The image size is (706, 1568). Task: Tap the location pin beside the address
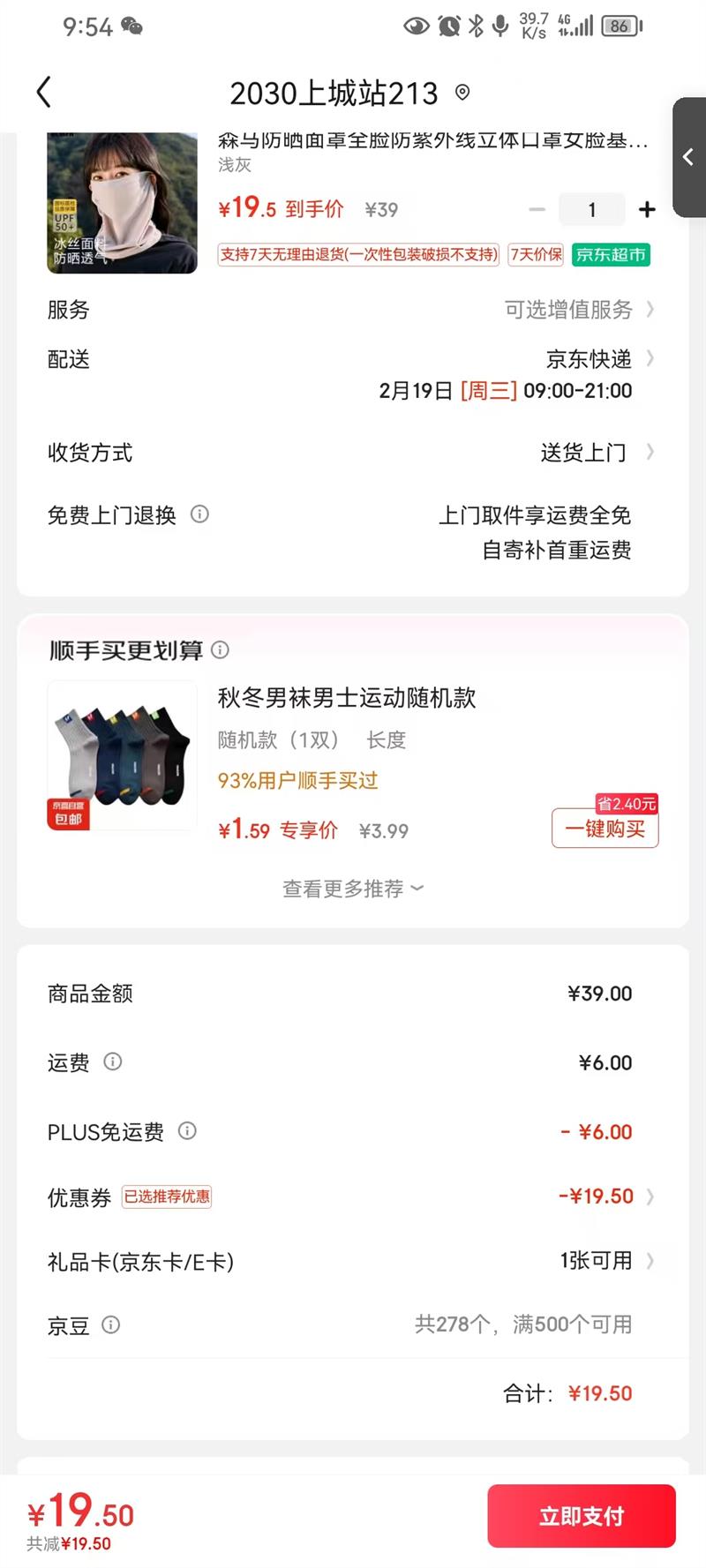coord(462,93)
